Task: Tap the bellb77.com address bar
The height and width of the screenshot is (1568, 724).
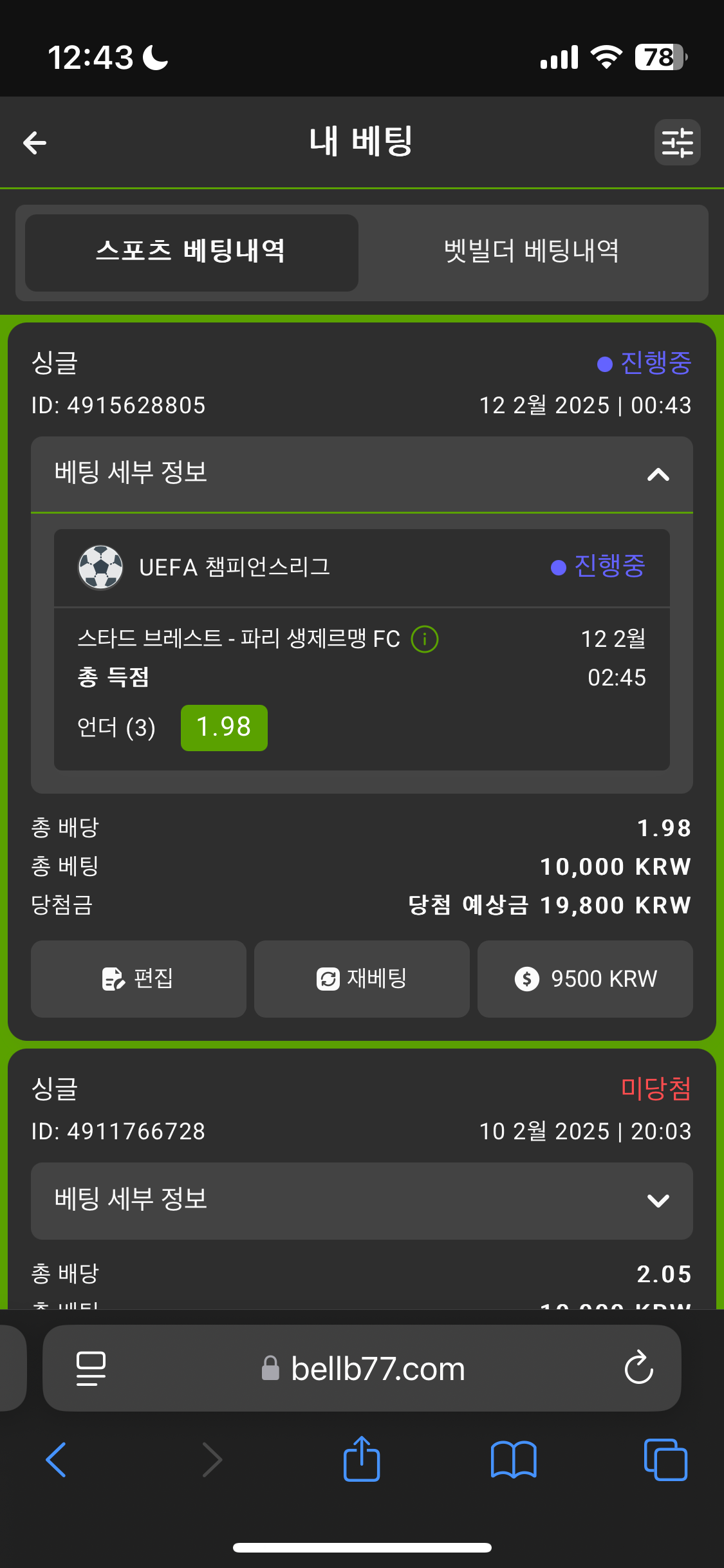Action: 377,1368
